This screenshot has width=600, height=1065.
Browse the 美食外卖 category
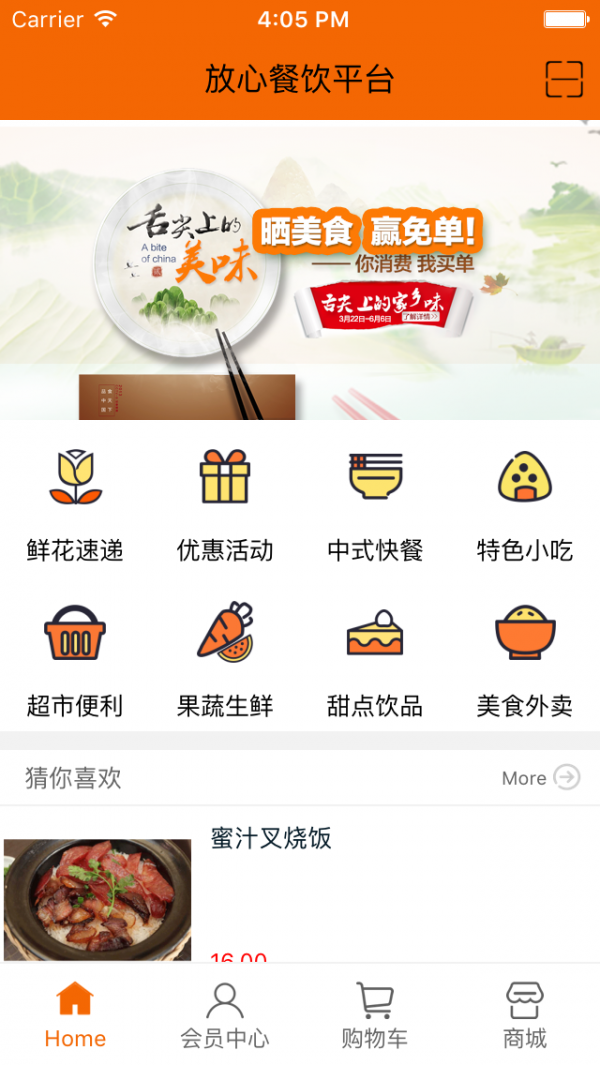click(x=525, y=660)
